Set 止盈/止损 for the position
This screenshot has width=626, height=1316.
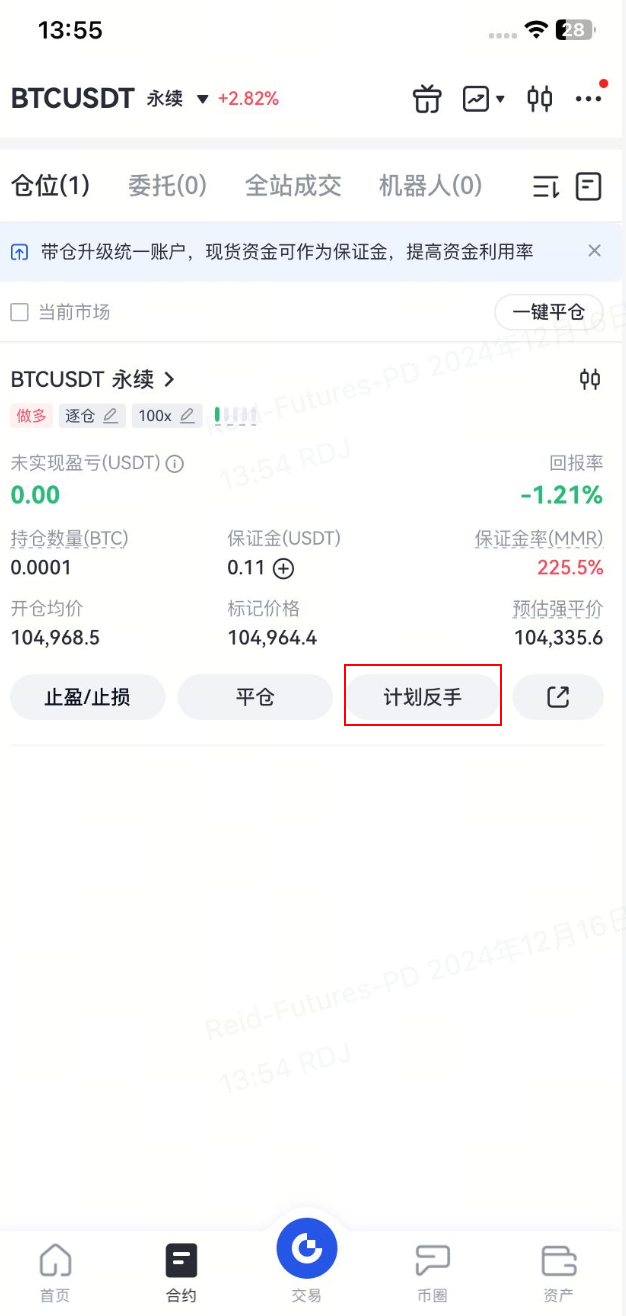87,697
